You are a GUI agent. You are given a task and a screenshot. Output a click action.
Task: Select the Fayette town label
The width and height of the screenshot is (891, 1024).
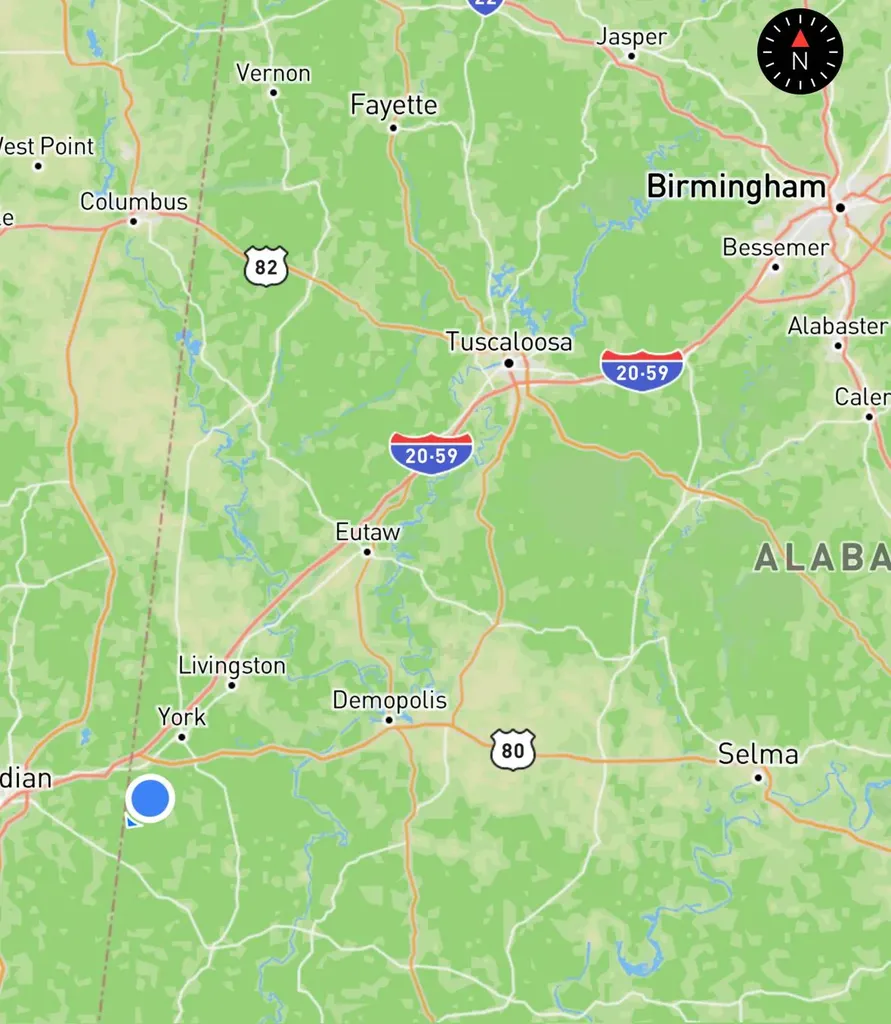(395, 105)
